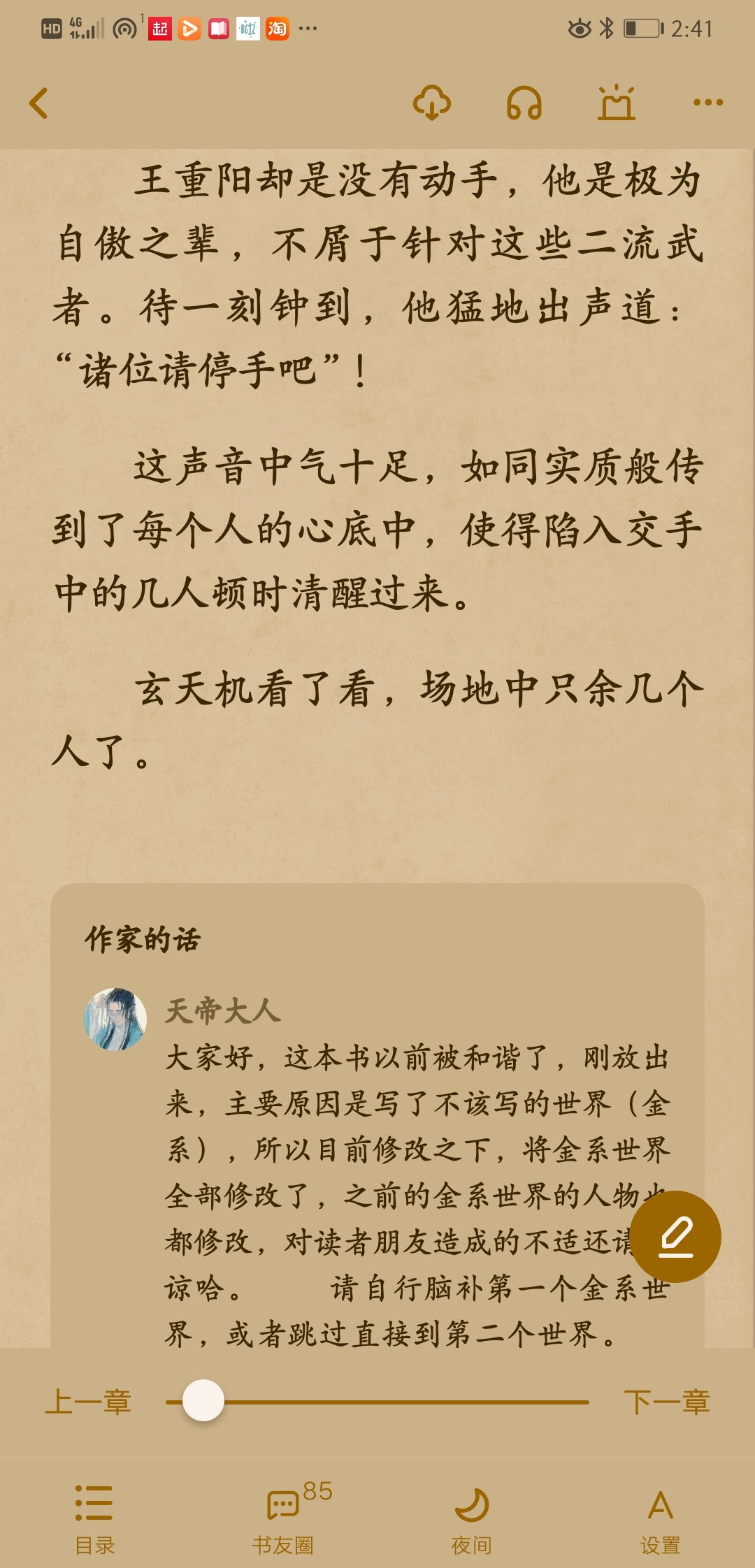This screenshot has height=1568, width=755.
Task: Go to previous chapter 上一章
Action: [x=88, y=1402]
